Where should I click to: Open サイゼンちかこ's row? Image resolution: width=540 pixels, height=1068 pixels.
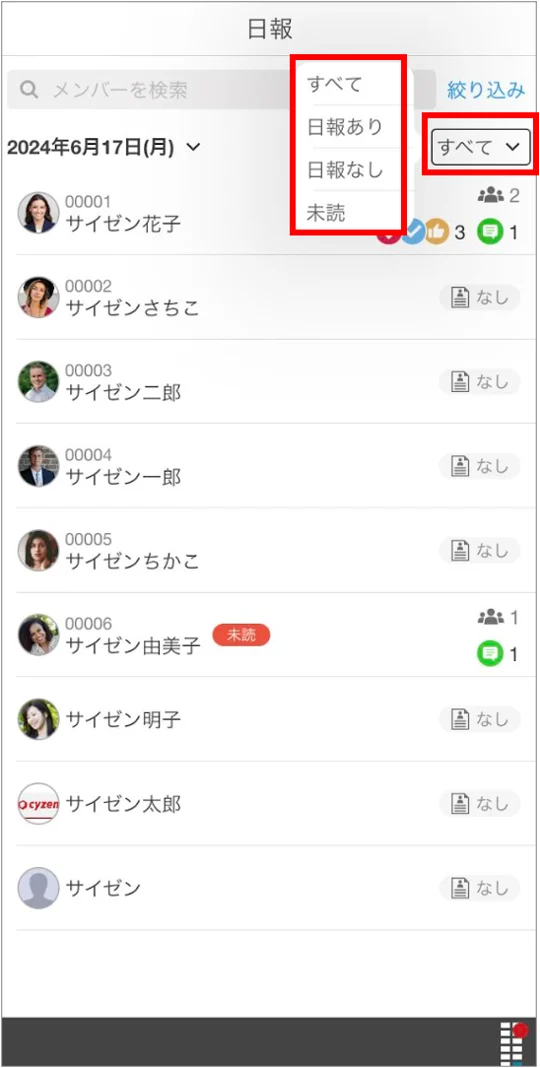(270, 551)
